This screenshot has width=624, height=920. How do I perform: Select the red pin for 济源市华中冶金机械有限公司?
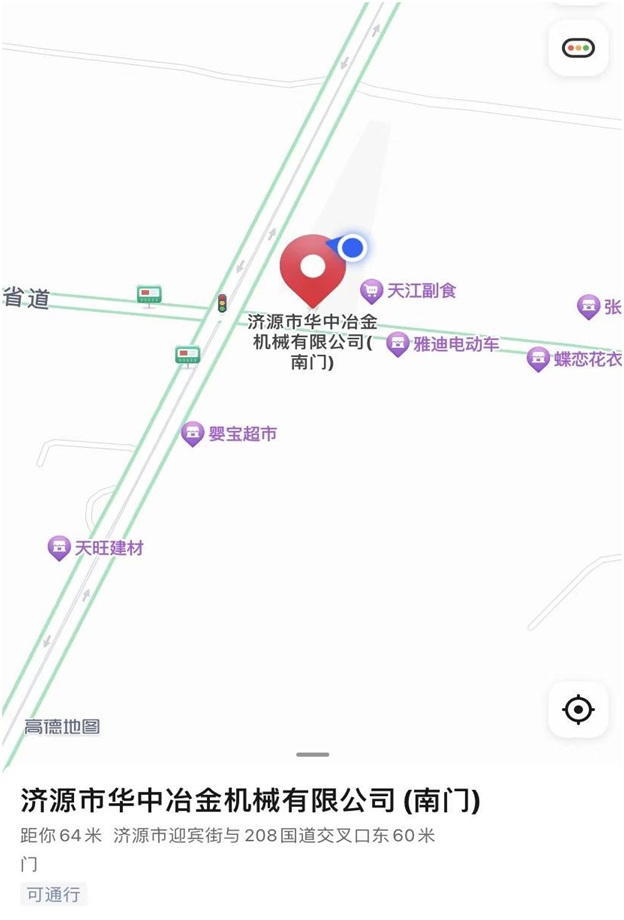(x=313, y=268)
